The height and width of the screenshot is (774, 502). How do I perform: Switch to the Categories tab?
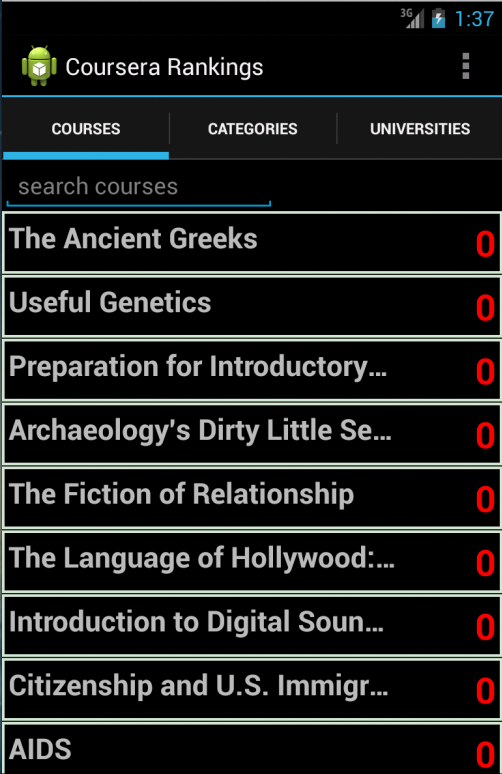coord(253,129)
